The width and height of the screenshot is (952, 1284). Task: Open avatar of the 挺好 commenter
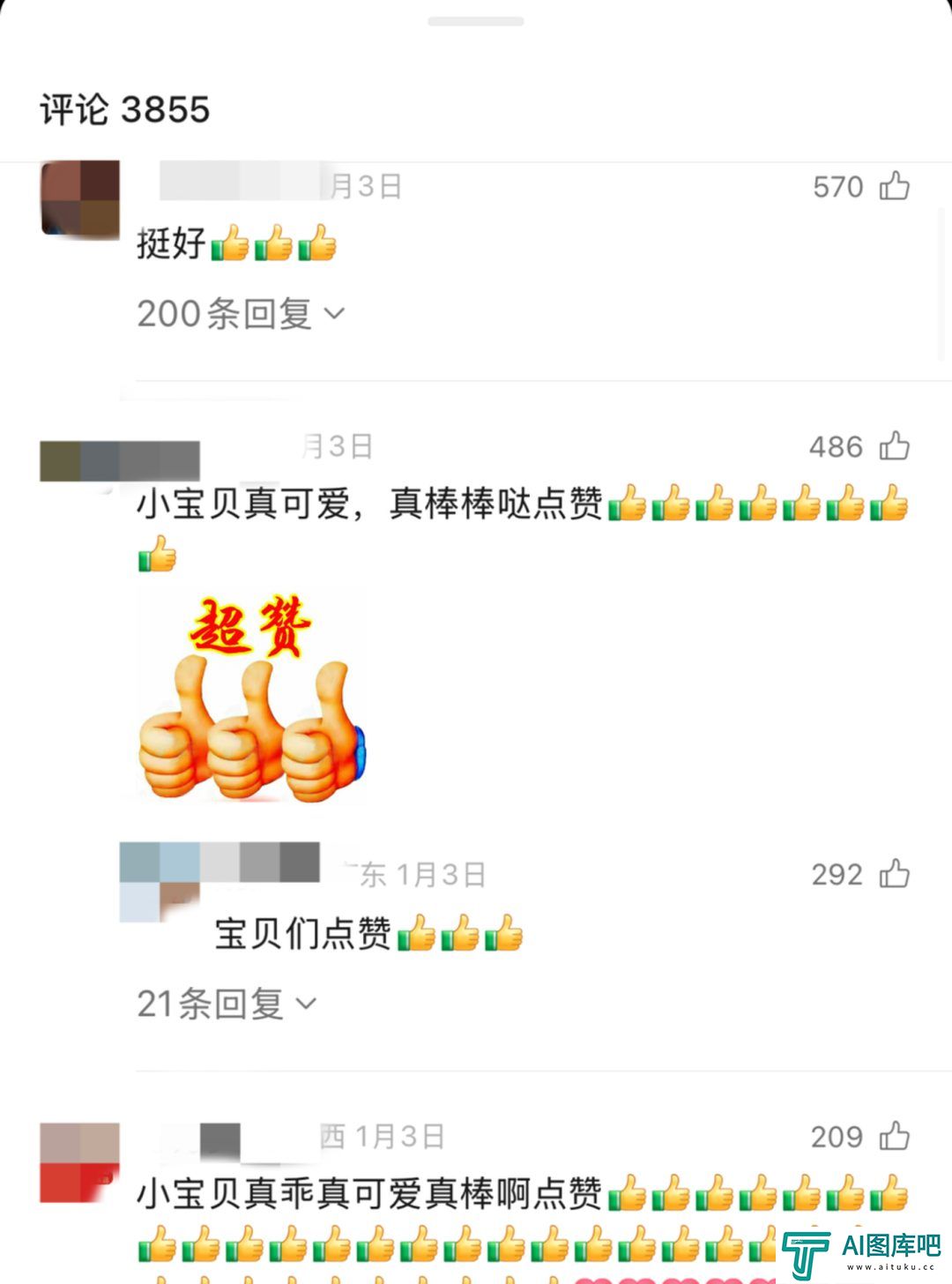pyautogui.click(x=80, y=199)
